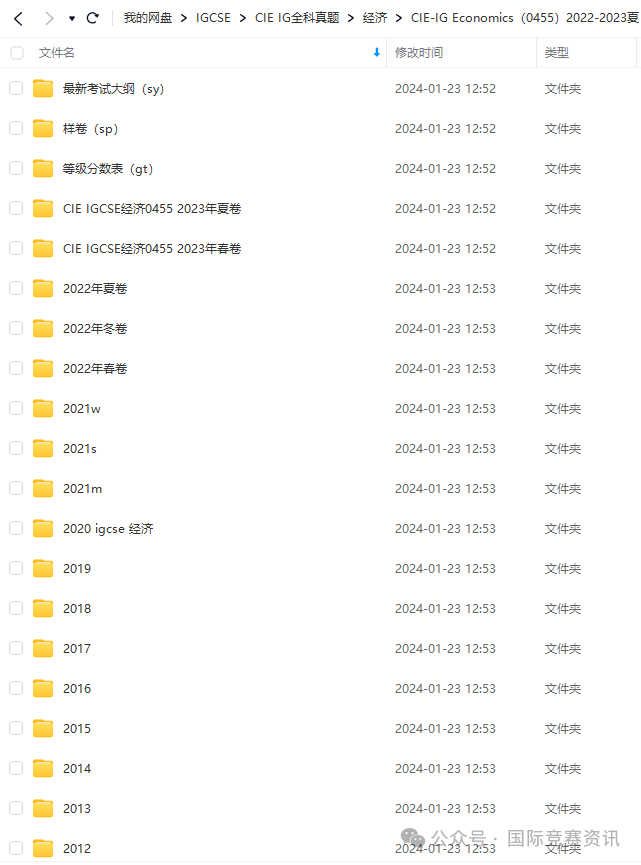The height and width of the screenshot is (865, 641).
Task: Select the checkbox beside 2021w folder
Action: pyautogui.click(x=16, y=408)
